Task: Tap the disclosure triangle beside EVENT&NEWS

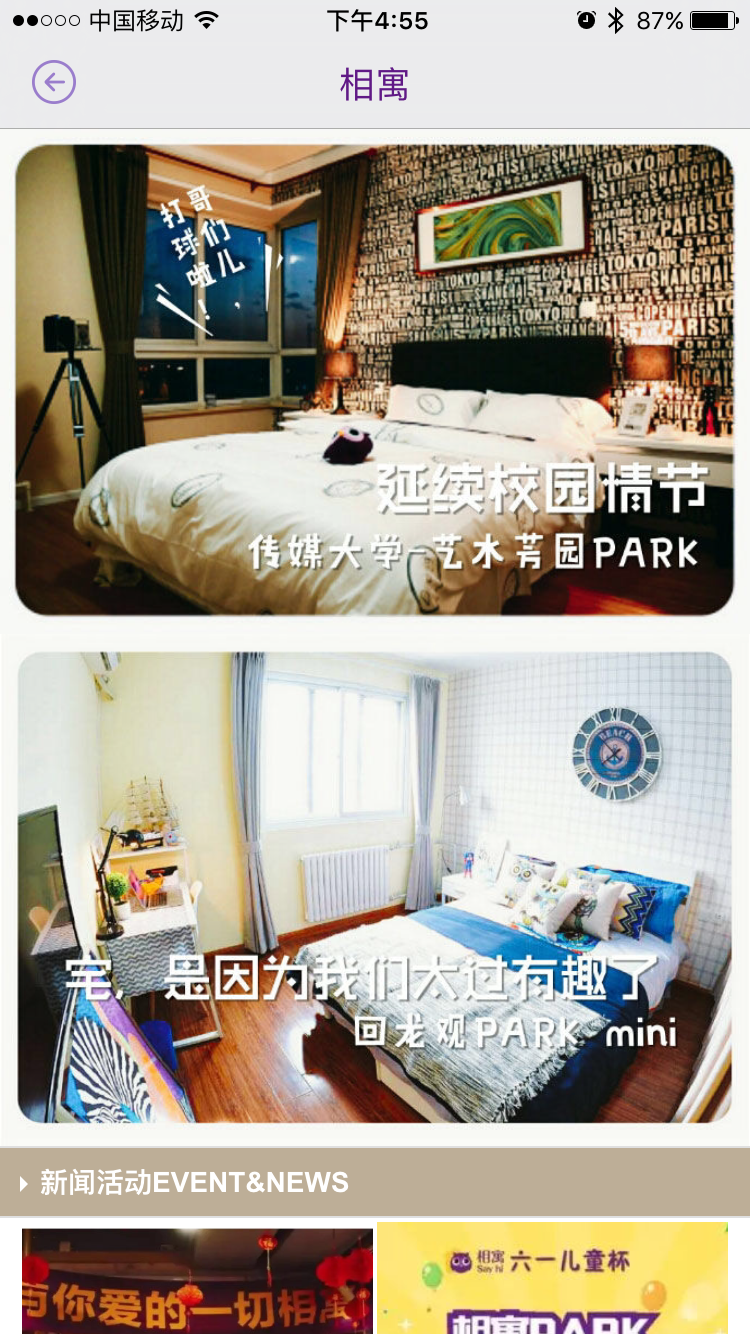Action: pos(21,1182)
